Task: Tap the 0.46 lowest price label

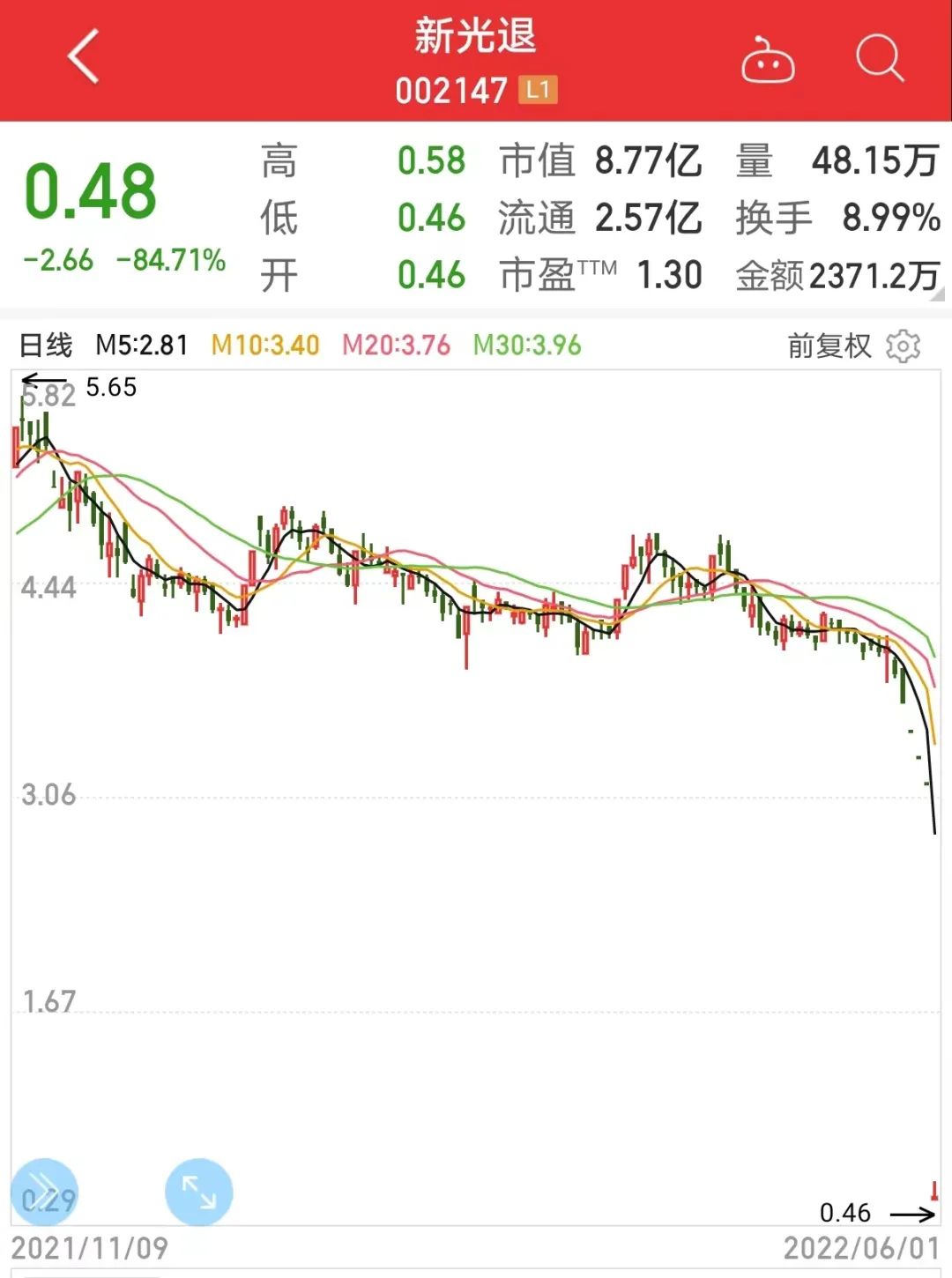Action: [x=844, y=1213]
